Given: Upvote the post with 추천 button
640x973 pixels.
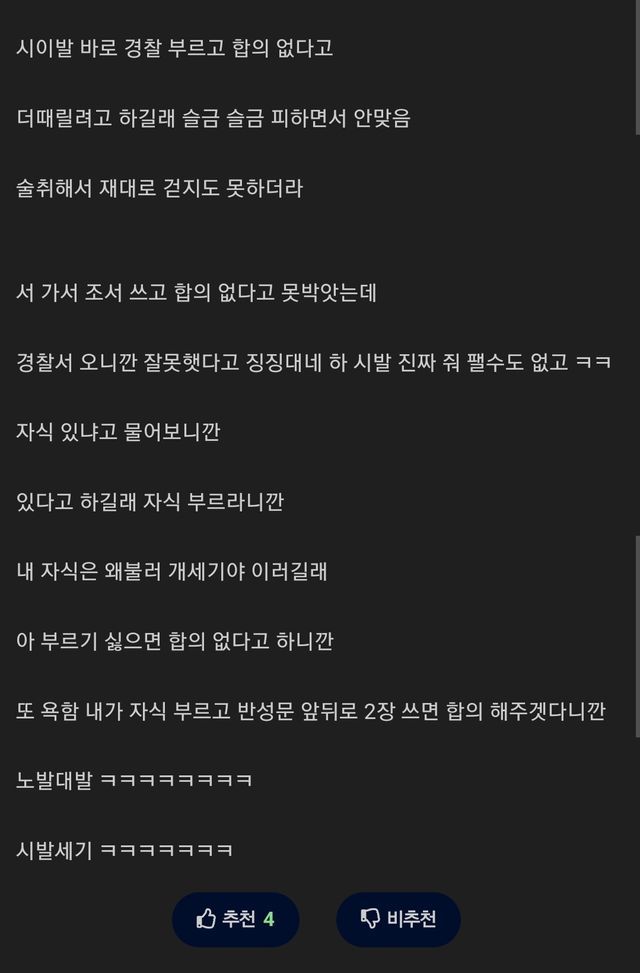Looking at the screenshot, I should [236, 919].
